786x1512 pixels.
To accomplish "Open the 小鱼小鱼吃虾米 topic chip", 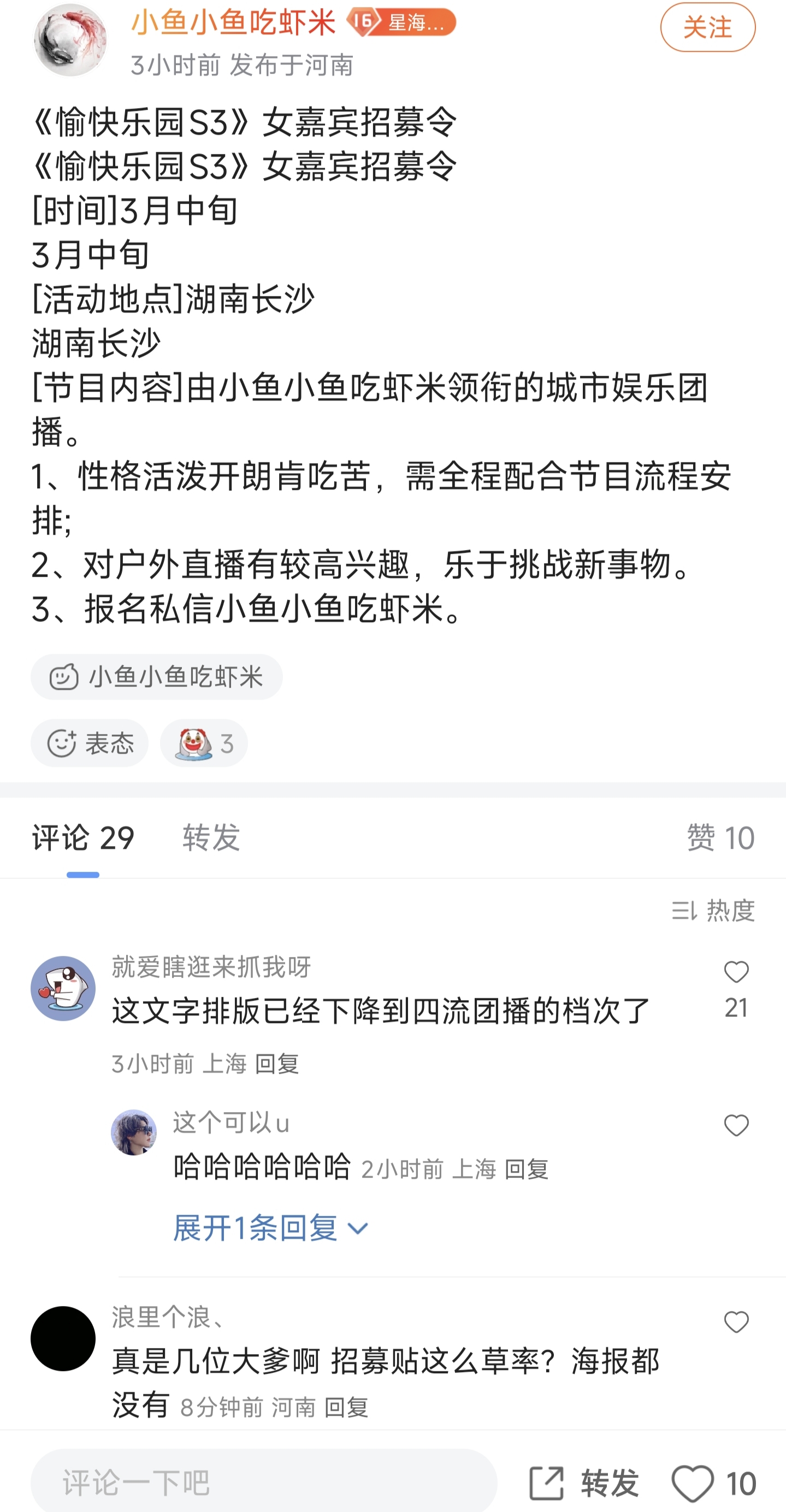I will [x=157, y=677].
